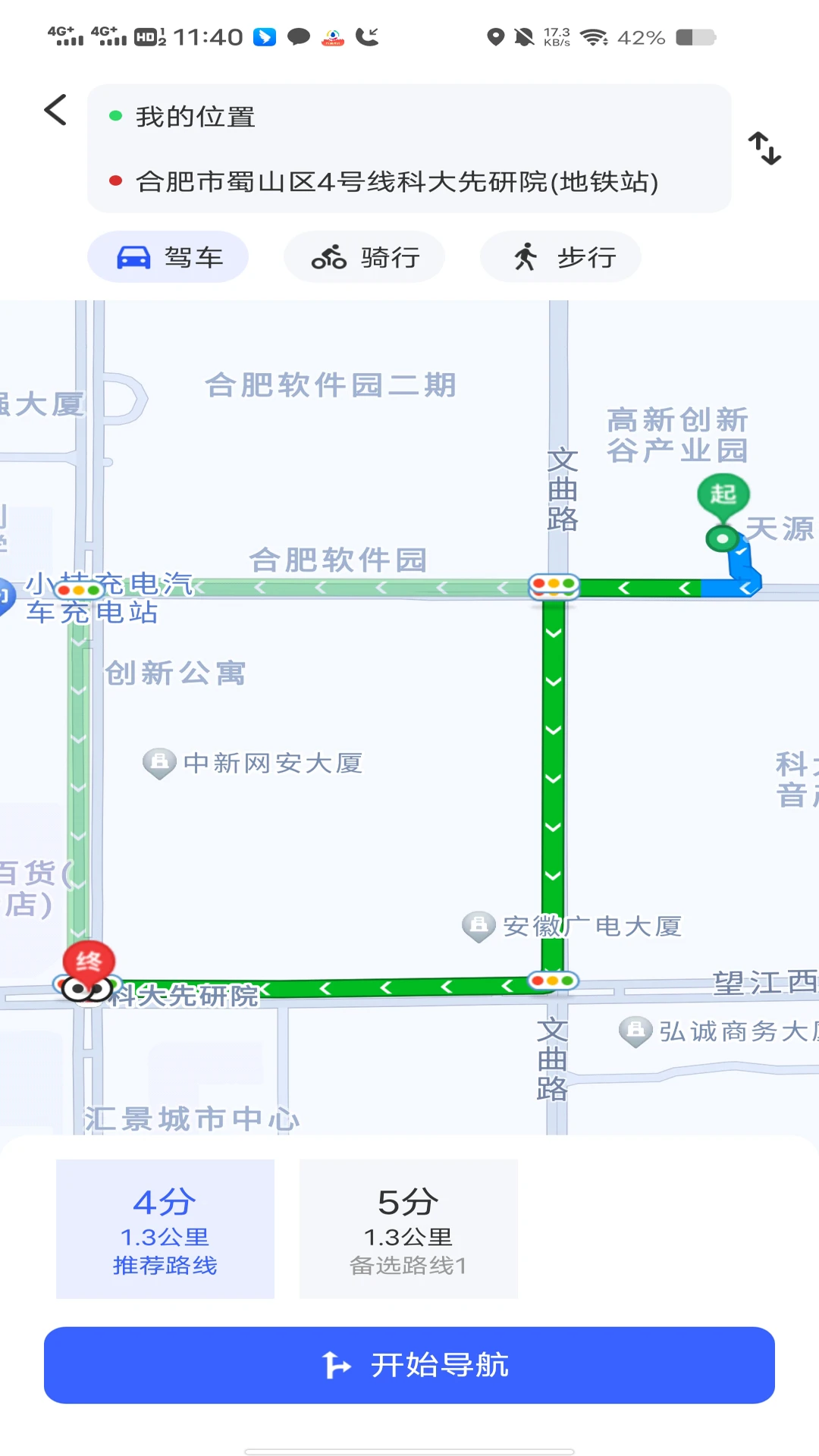Tap the 弘诚商务大厦 map marker
The image size is (819, 1456).
pos(635,1031)
